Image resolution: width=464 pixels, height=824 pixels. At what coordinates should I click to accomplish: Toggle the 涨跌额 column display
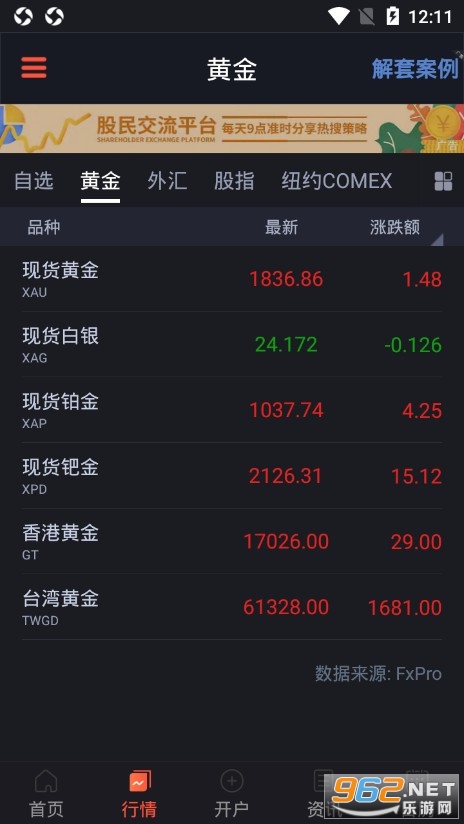coord(395,227)
